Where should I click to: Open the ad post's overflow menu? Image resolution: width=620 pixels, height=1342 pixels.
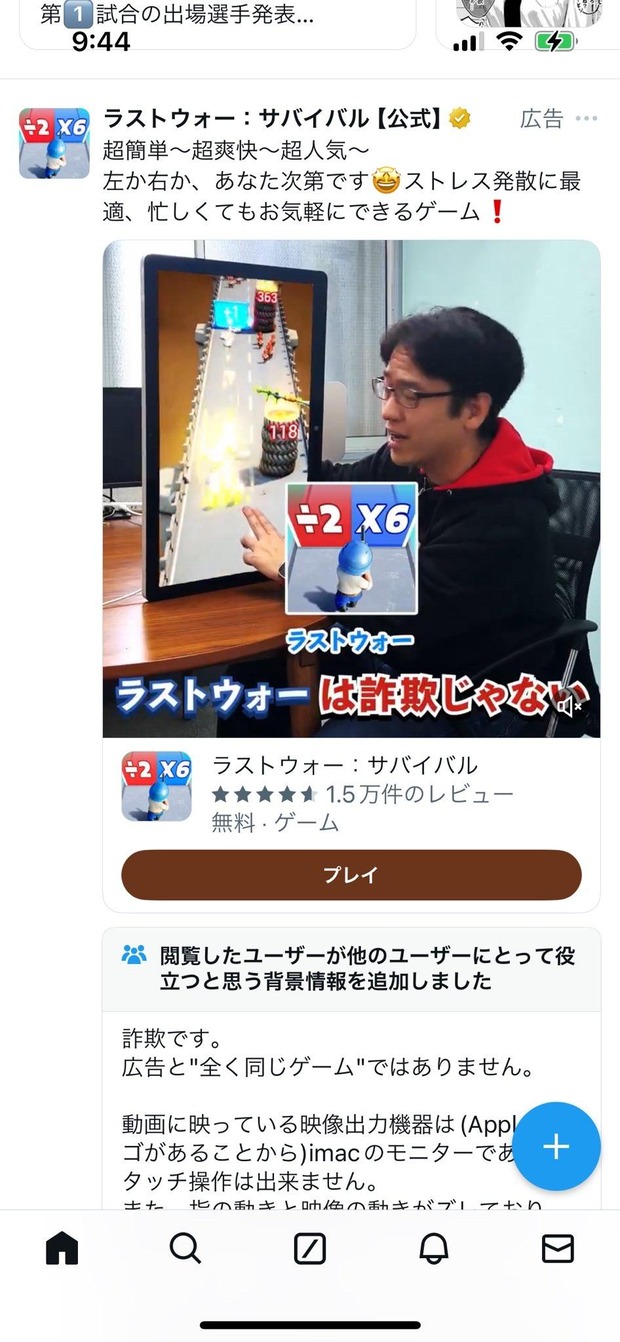point(586,119)
